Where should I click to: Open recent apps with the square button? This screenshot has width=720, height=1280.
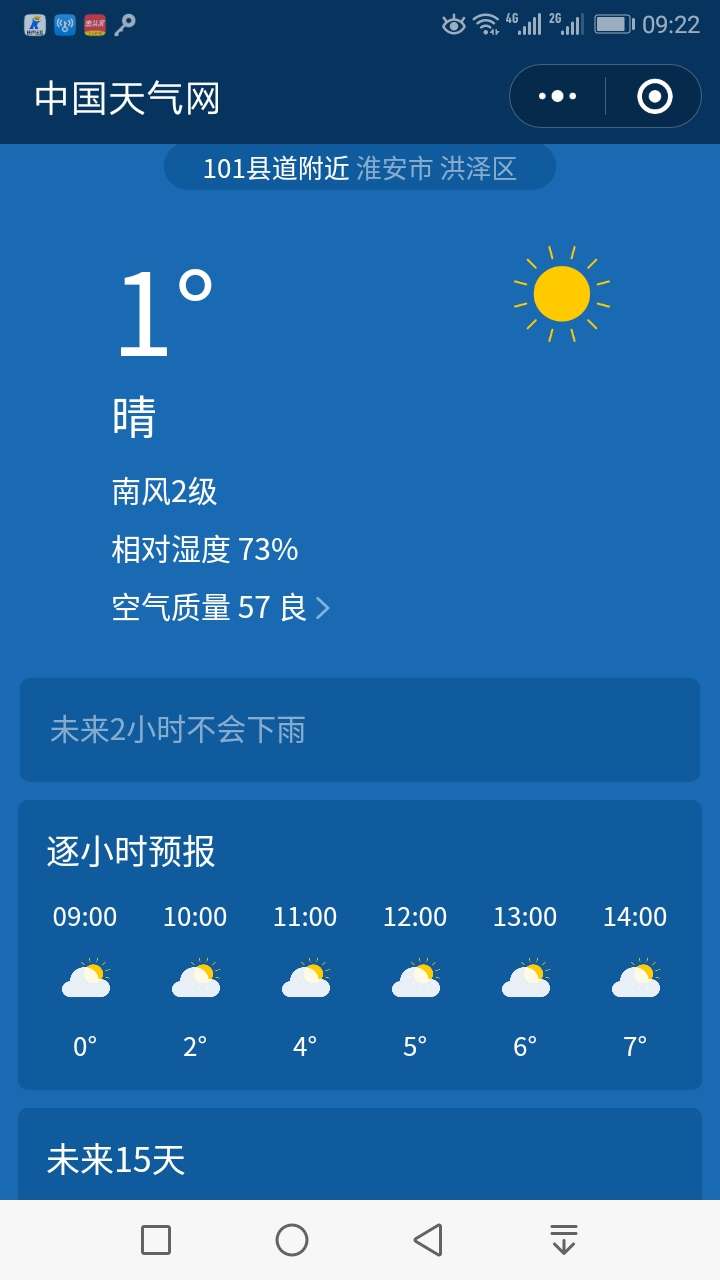pos(156,1240)
